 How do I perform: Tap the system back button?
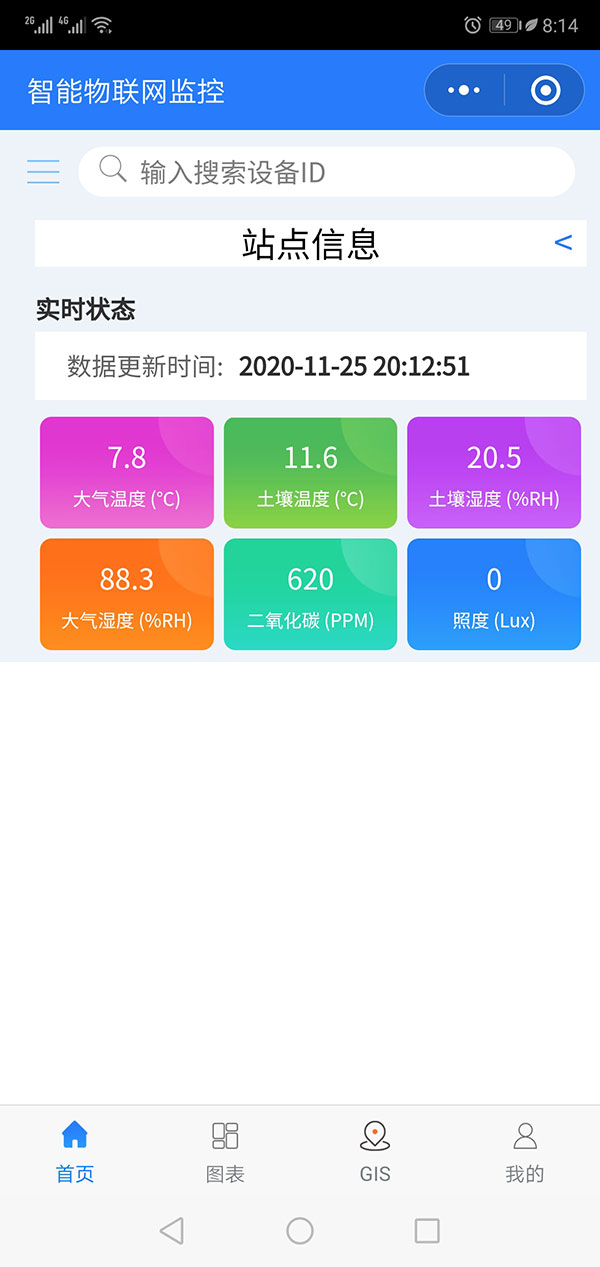click(x=172, y=1230)
